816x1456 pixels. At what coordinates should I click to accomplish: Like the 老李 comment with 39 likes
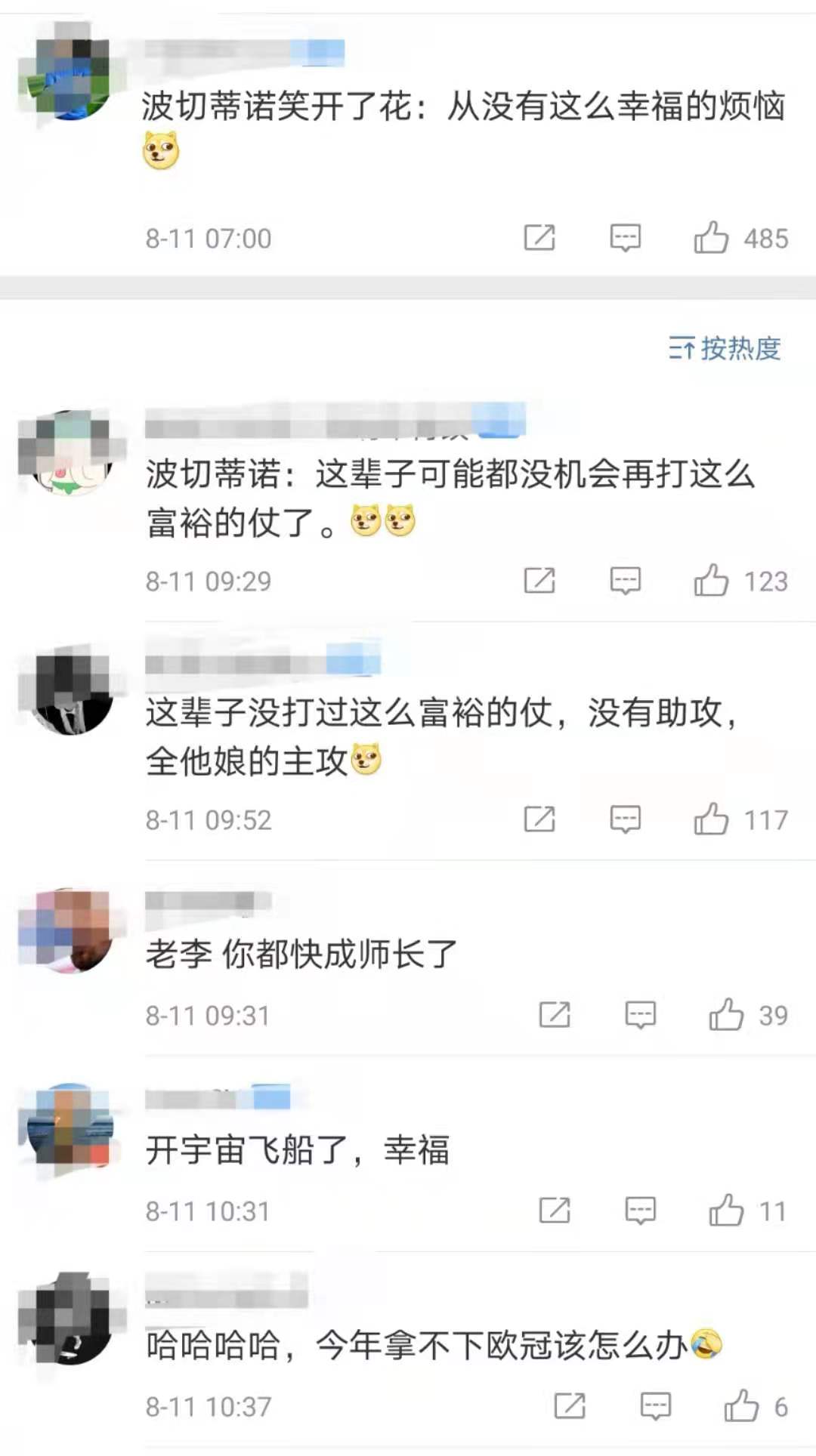(726, 1015)
